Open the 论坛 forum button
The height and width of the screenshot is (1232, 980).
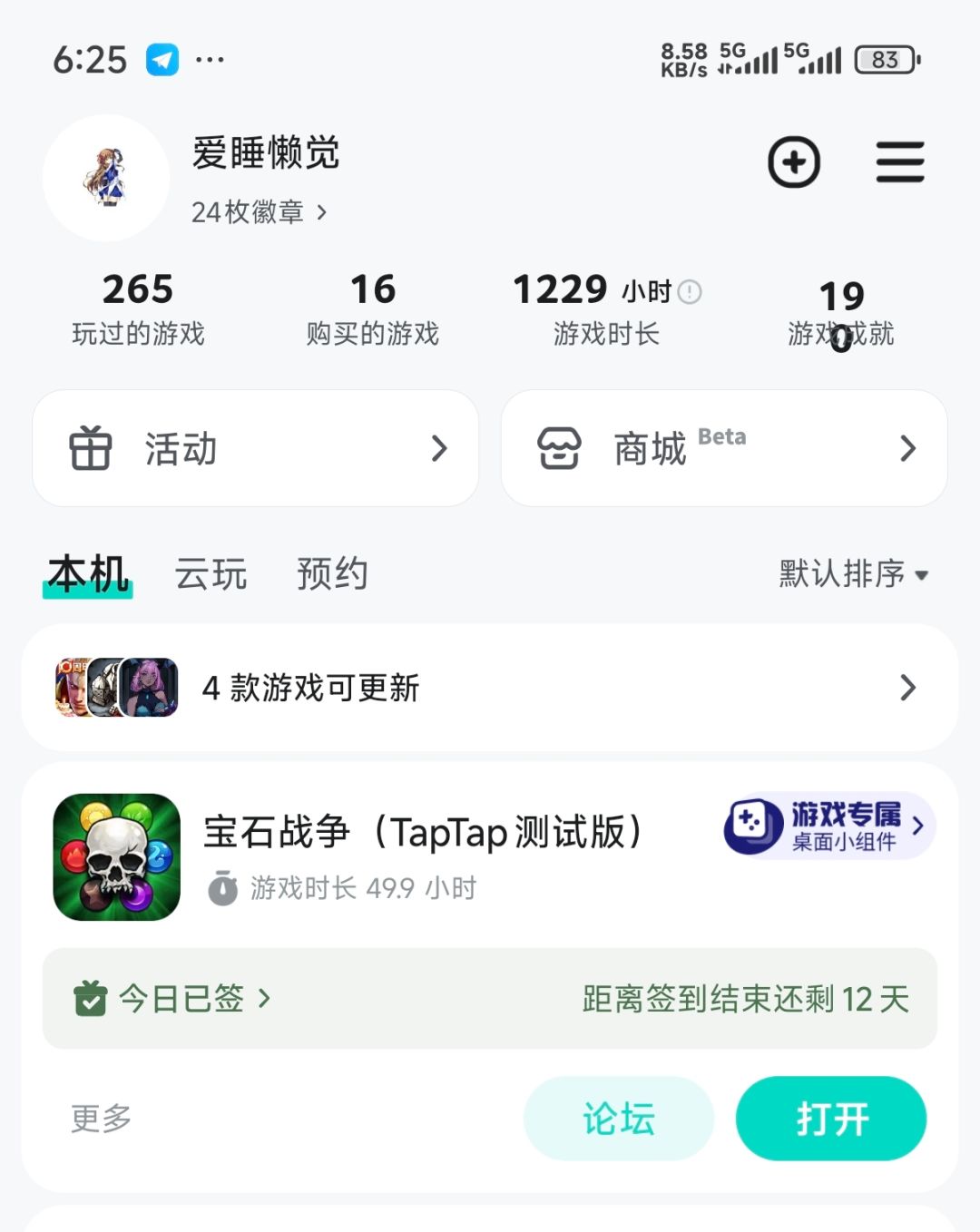619,1119
